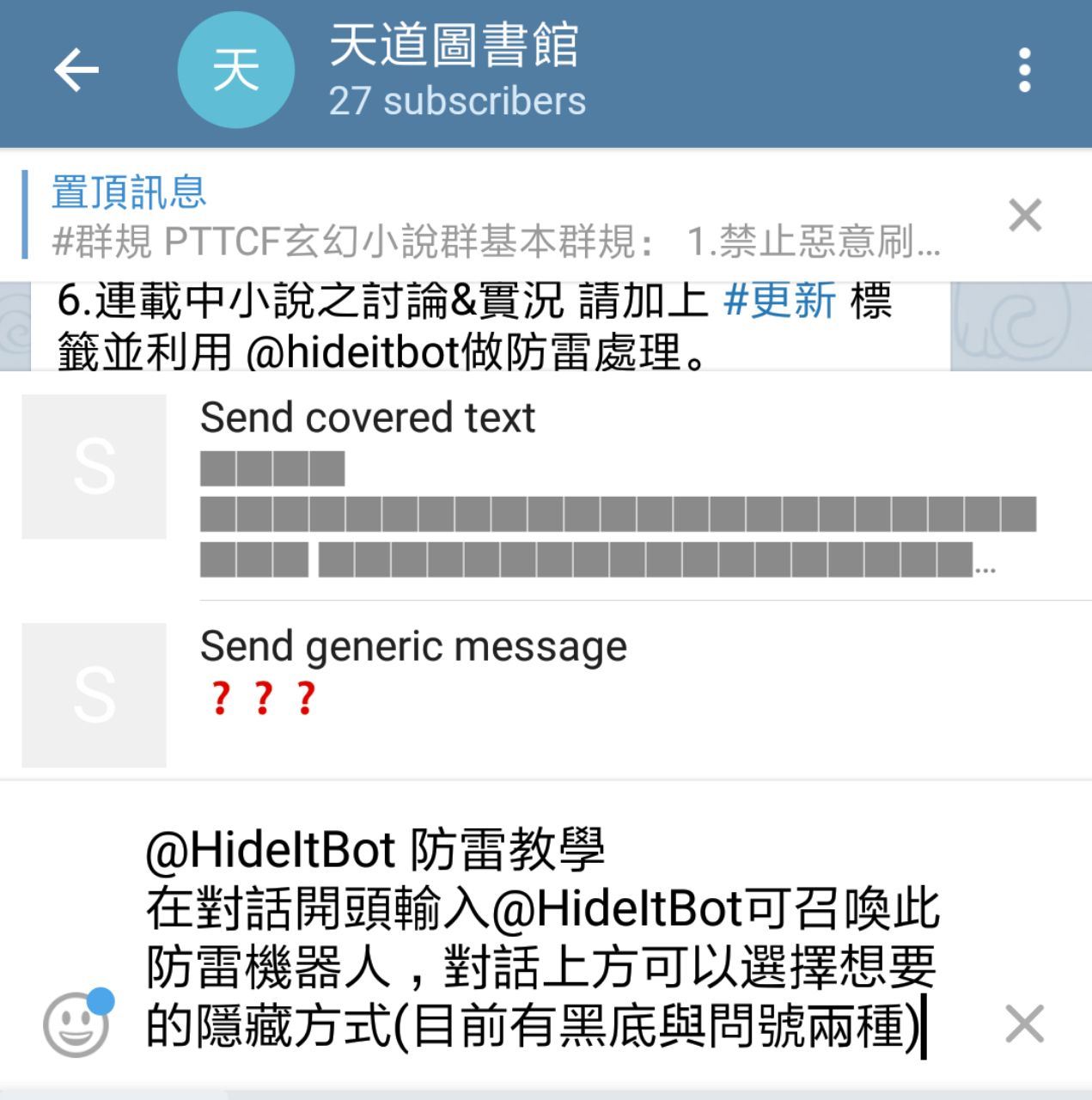Clear the typed message text
The height and width of the screenshot is (1100, 1092).
pyautogui.click(x=1024, y=1024)
